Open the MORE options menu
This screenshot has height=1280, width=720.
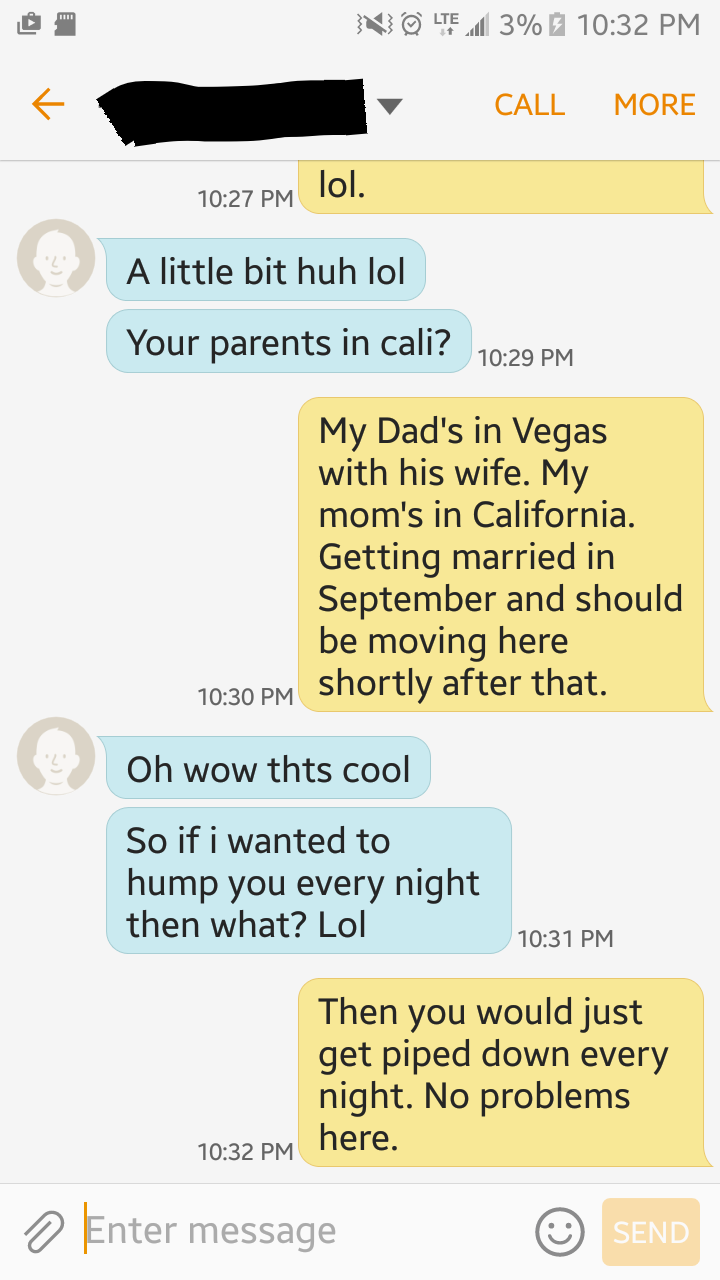pos(654,104)
